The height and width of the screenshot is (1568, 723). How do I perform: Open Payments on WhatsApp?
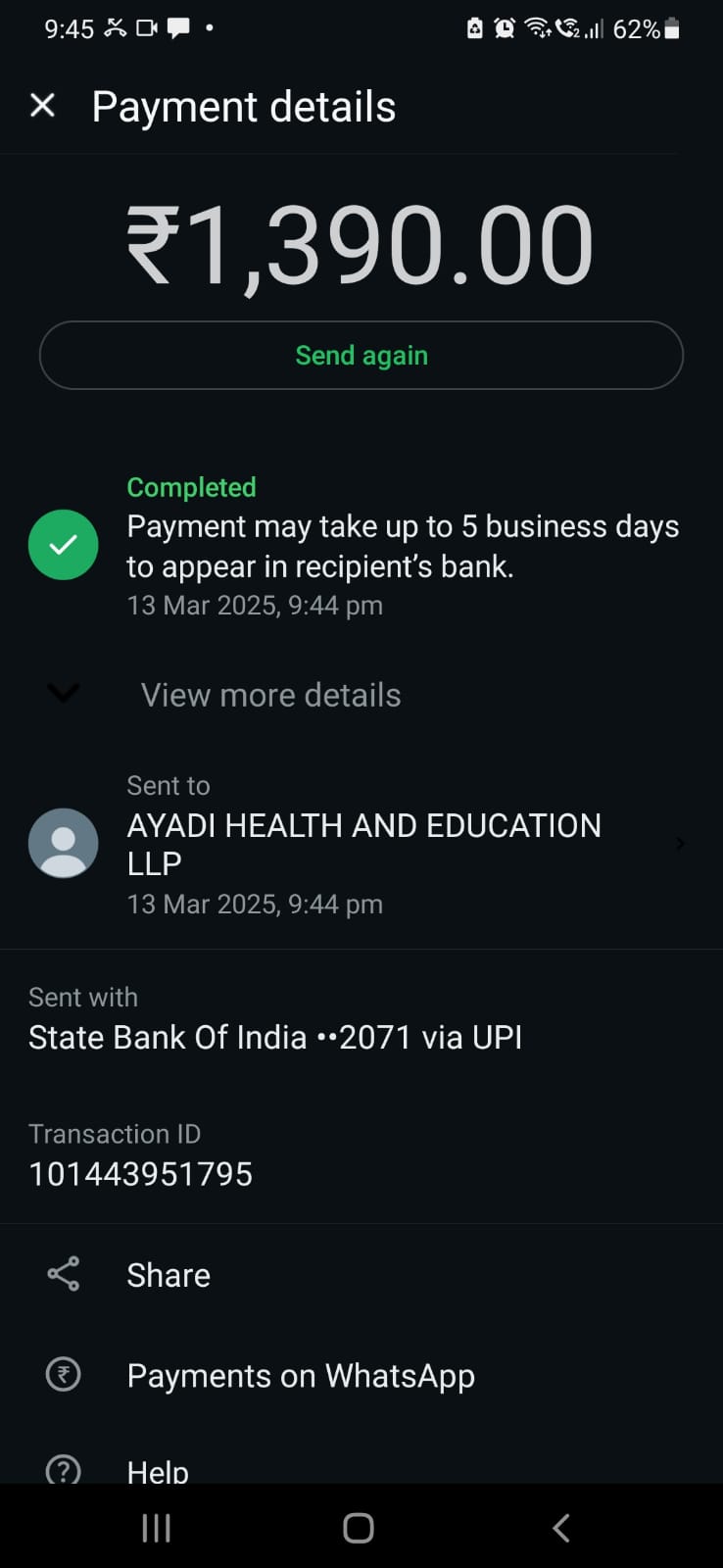pos(300,1376)
